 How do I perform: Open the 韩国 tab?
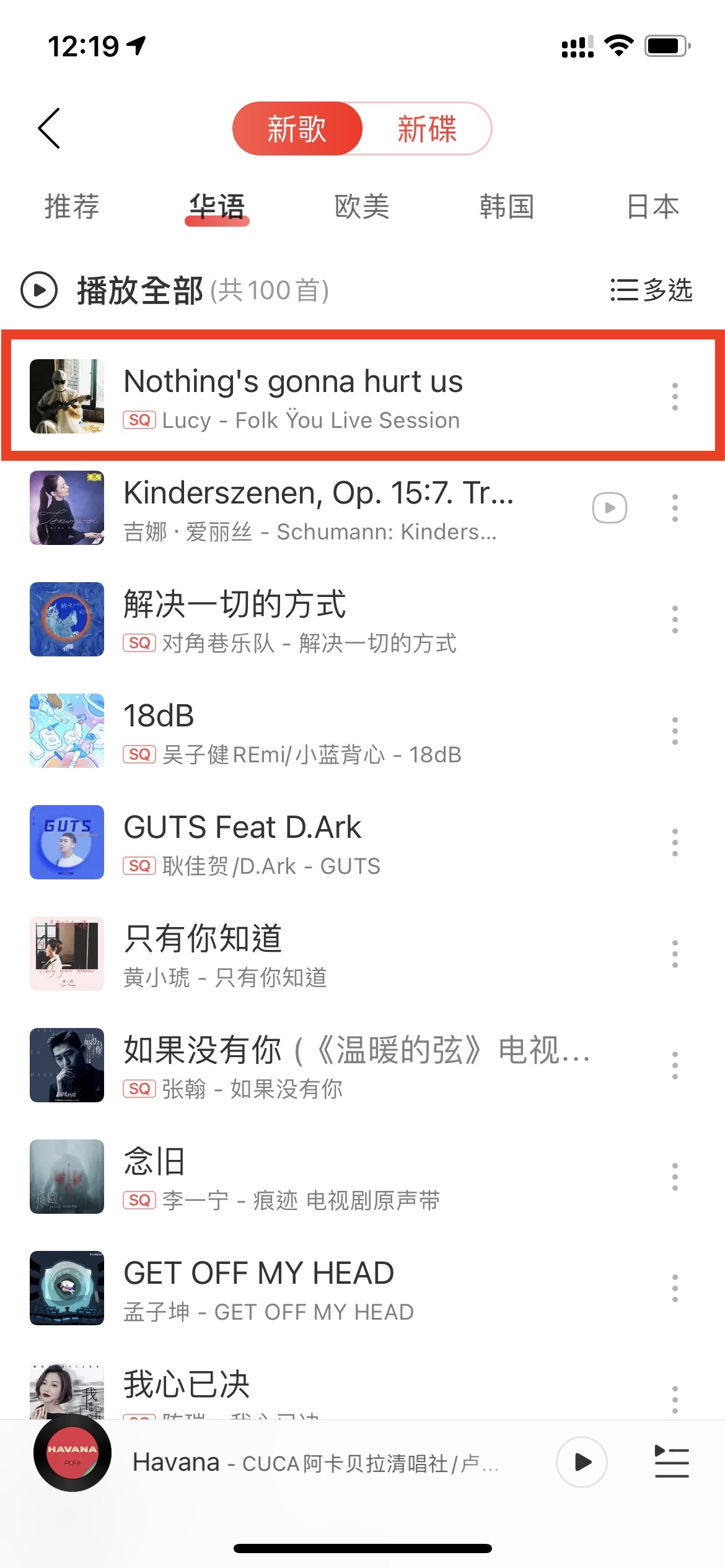point(507,206)
